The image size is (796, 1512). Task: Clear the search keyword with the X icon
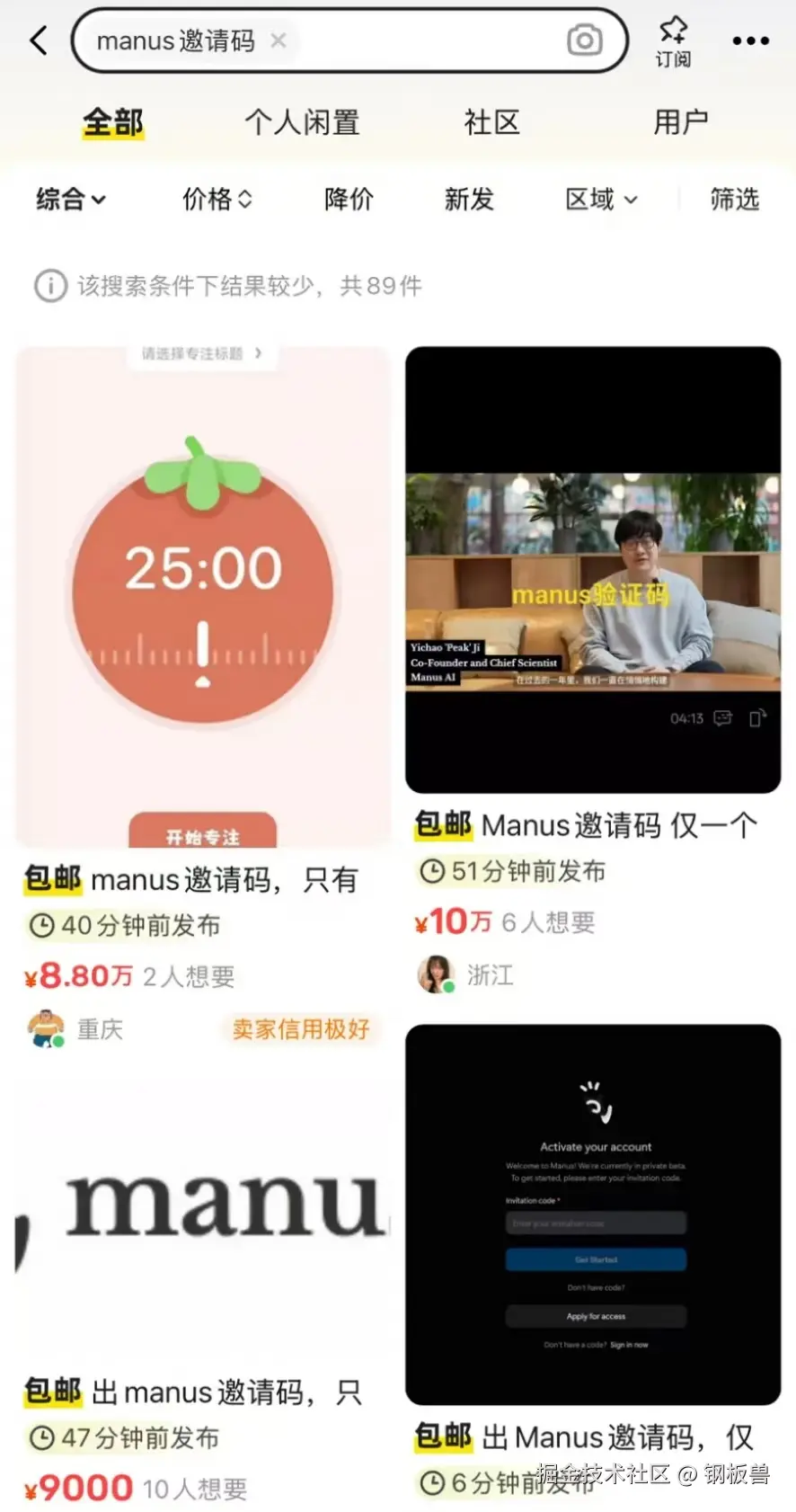tap(278, 40)
